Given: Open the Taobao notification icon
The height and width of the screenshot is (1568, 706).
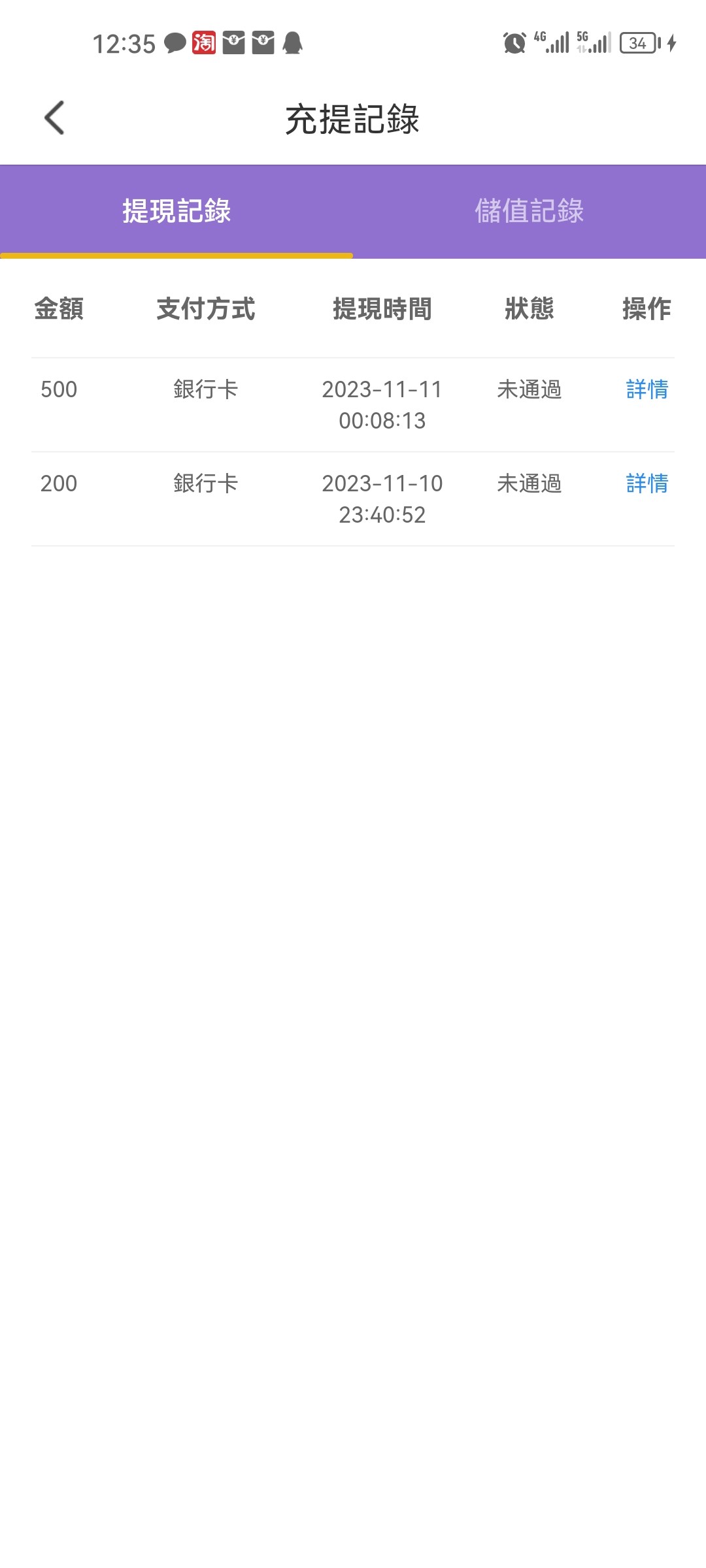Looking at the screenshot, I should [205, 43].
